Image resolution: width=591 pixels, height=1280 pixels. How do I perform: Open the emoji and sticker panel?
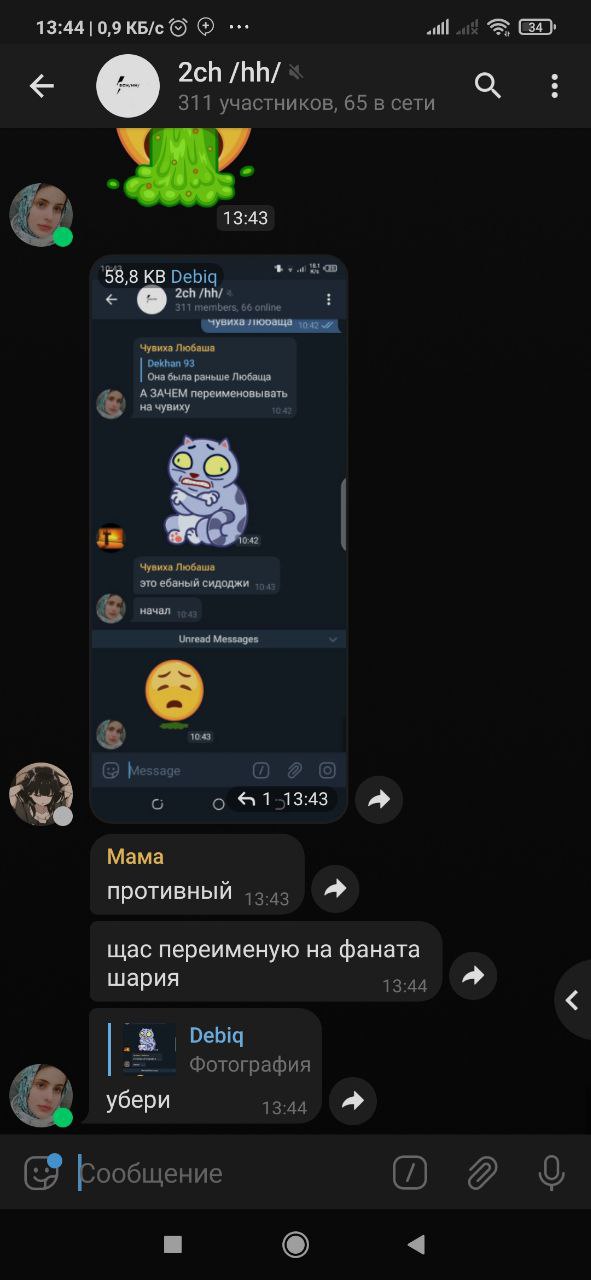pos(42,1172)
